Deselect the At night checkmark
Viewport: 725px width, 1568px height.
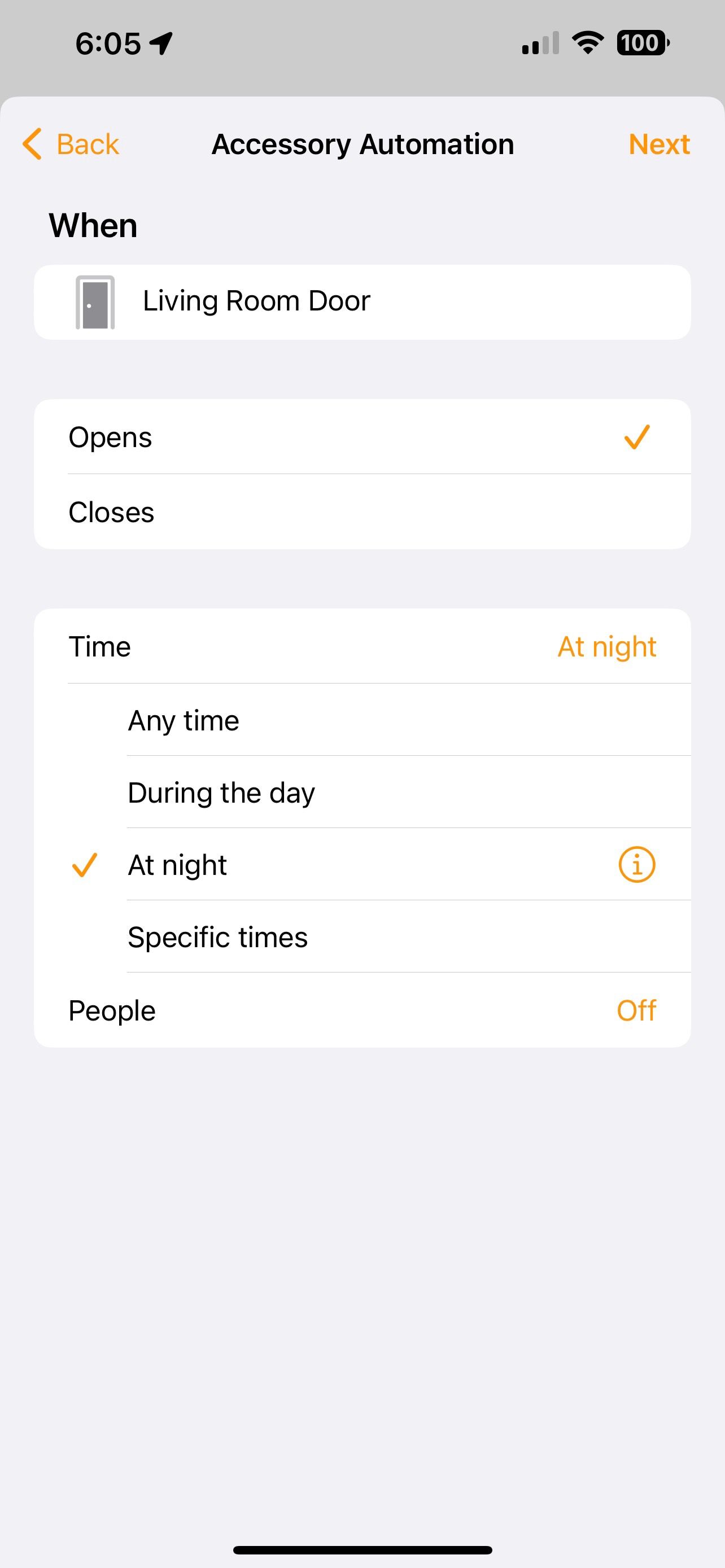(84, 864)
